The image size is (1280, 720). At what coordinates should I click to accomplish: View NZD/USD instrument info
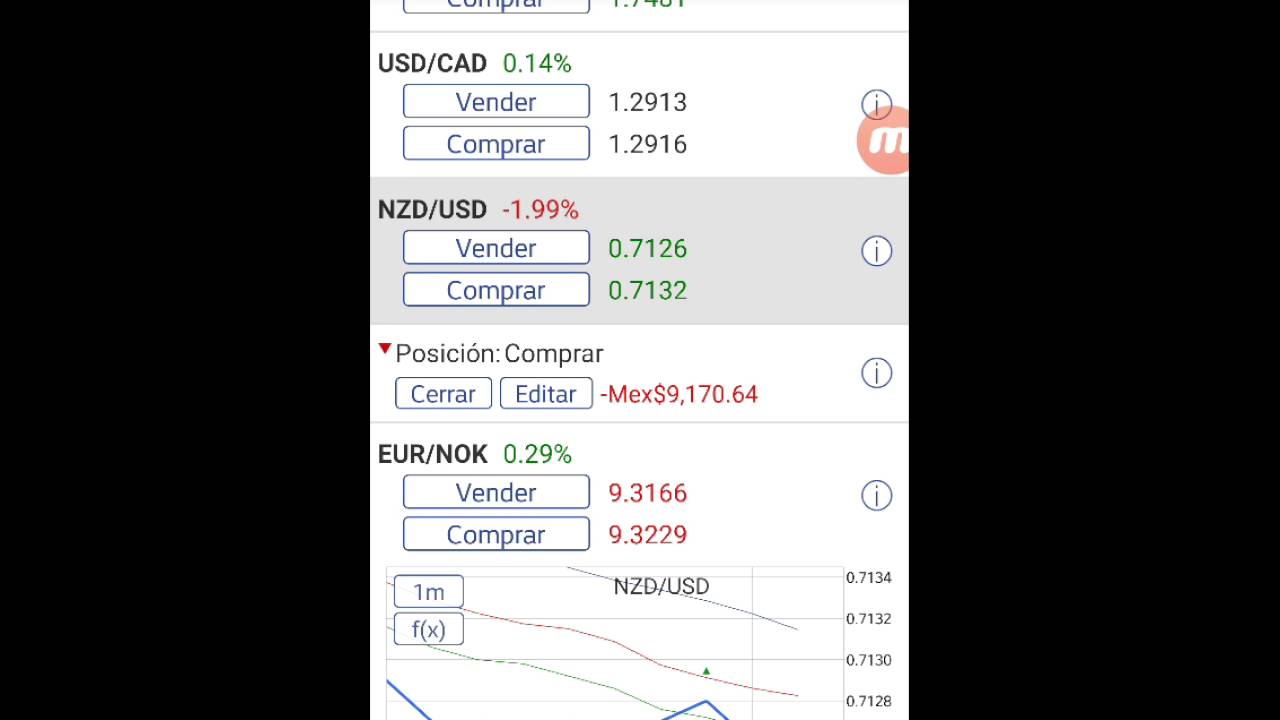[x=876, y=251]
